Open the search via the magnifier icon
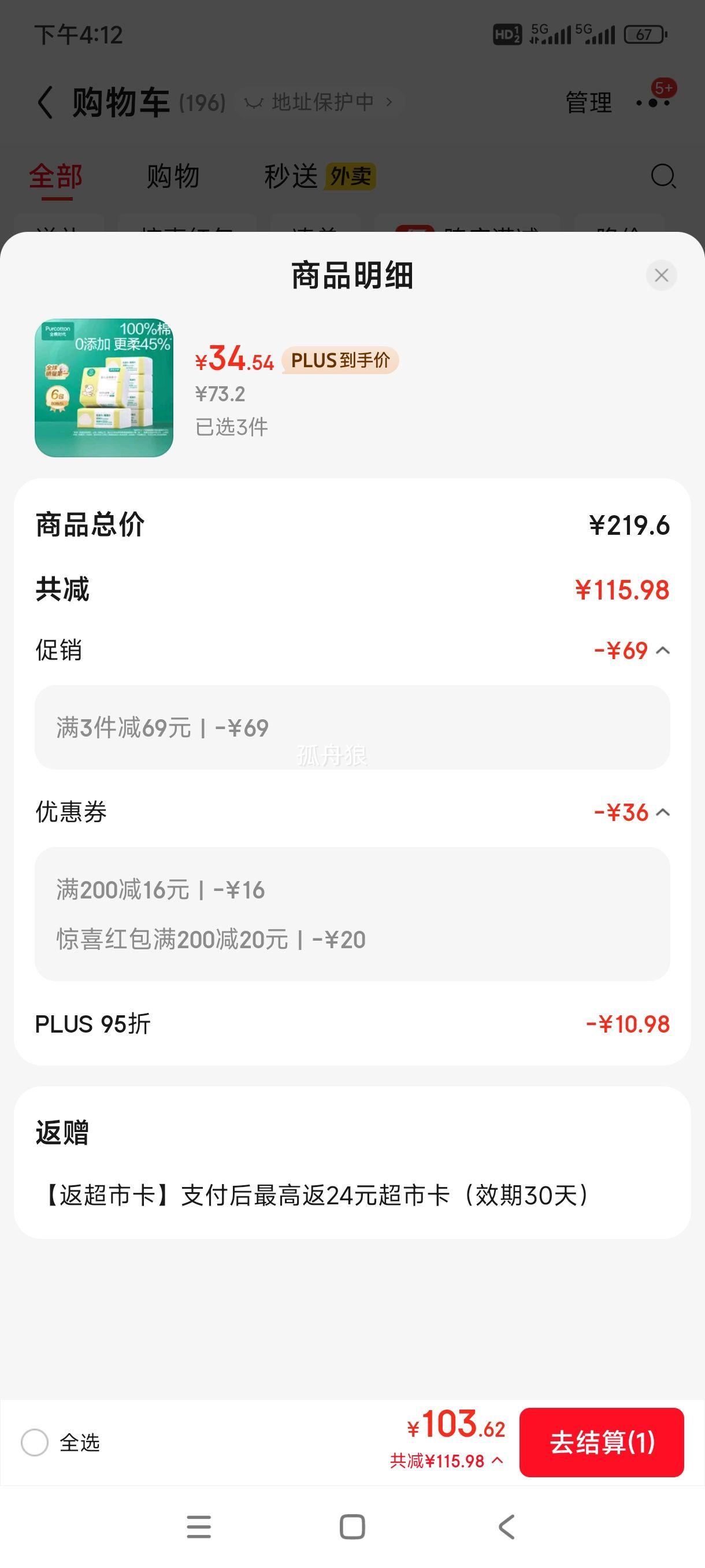 coord(662,177)
